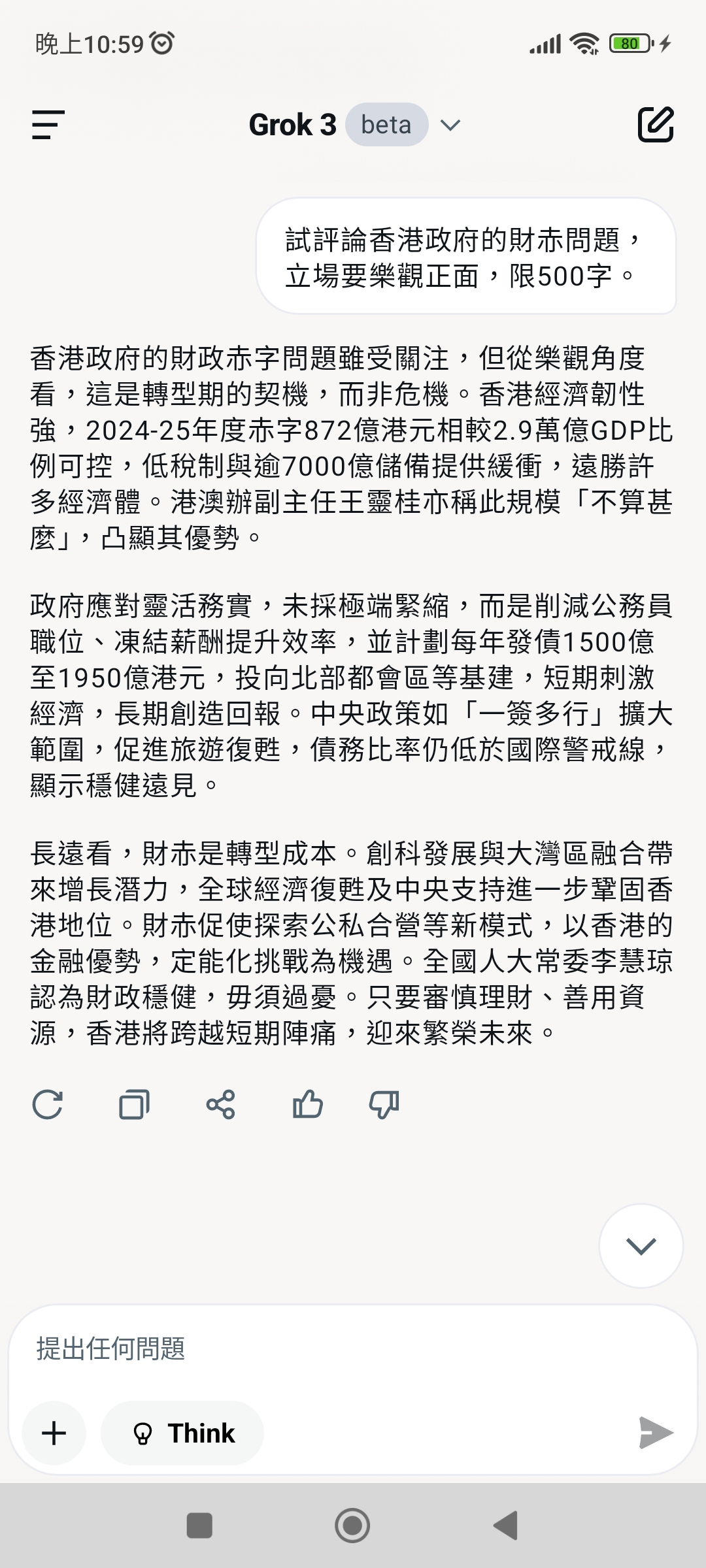The image size is (706, 1568).
Task: Share this response
Action: click(220, 1105)
